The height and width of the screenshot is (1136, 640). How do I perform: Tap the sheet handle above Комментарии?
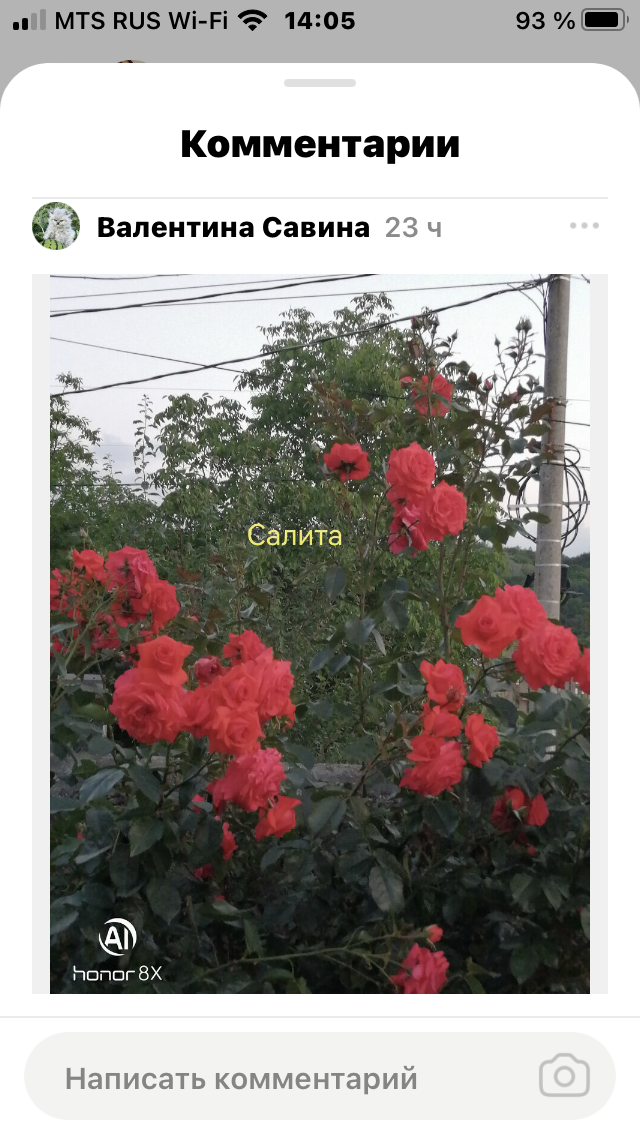(x=320, y=83)
